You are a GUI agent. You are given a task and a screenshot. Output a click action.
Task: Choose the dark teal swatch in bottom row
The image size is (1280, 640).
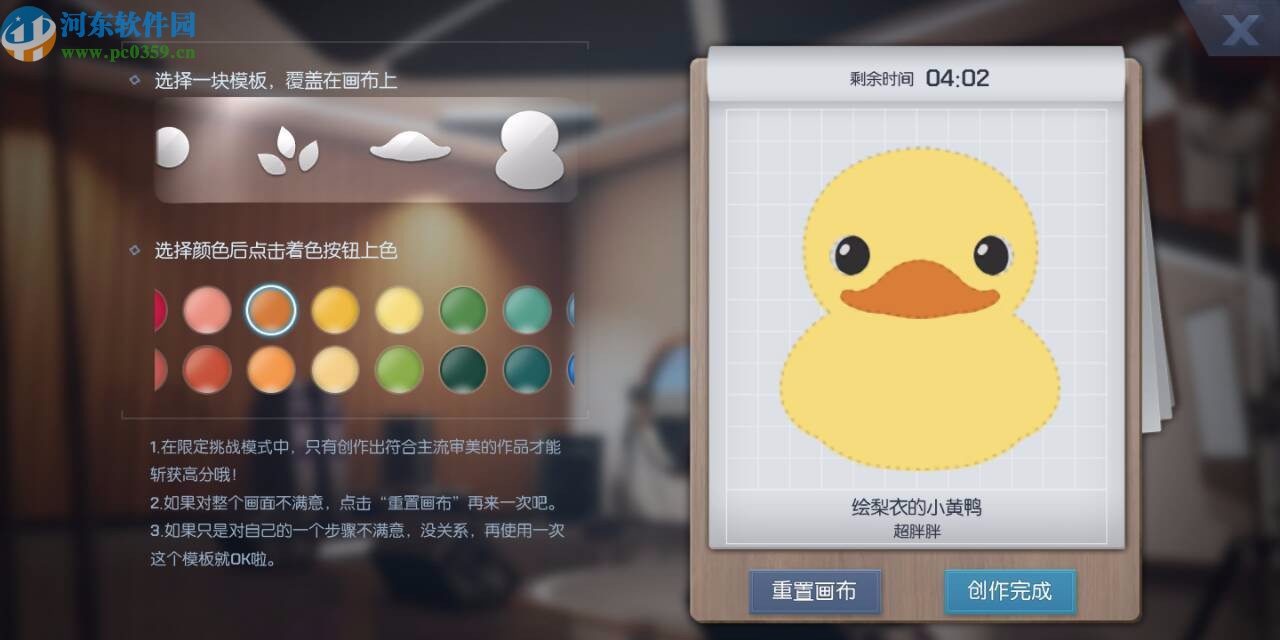click(527, 370)
